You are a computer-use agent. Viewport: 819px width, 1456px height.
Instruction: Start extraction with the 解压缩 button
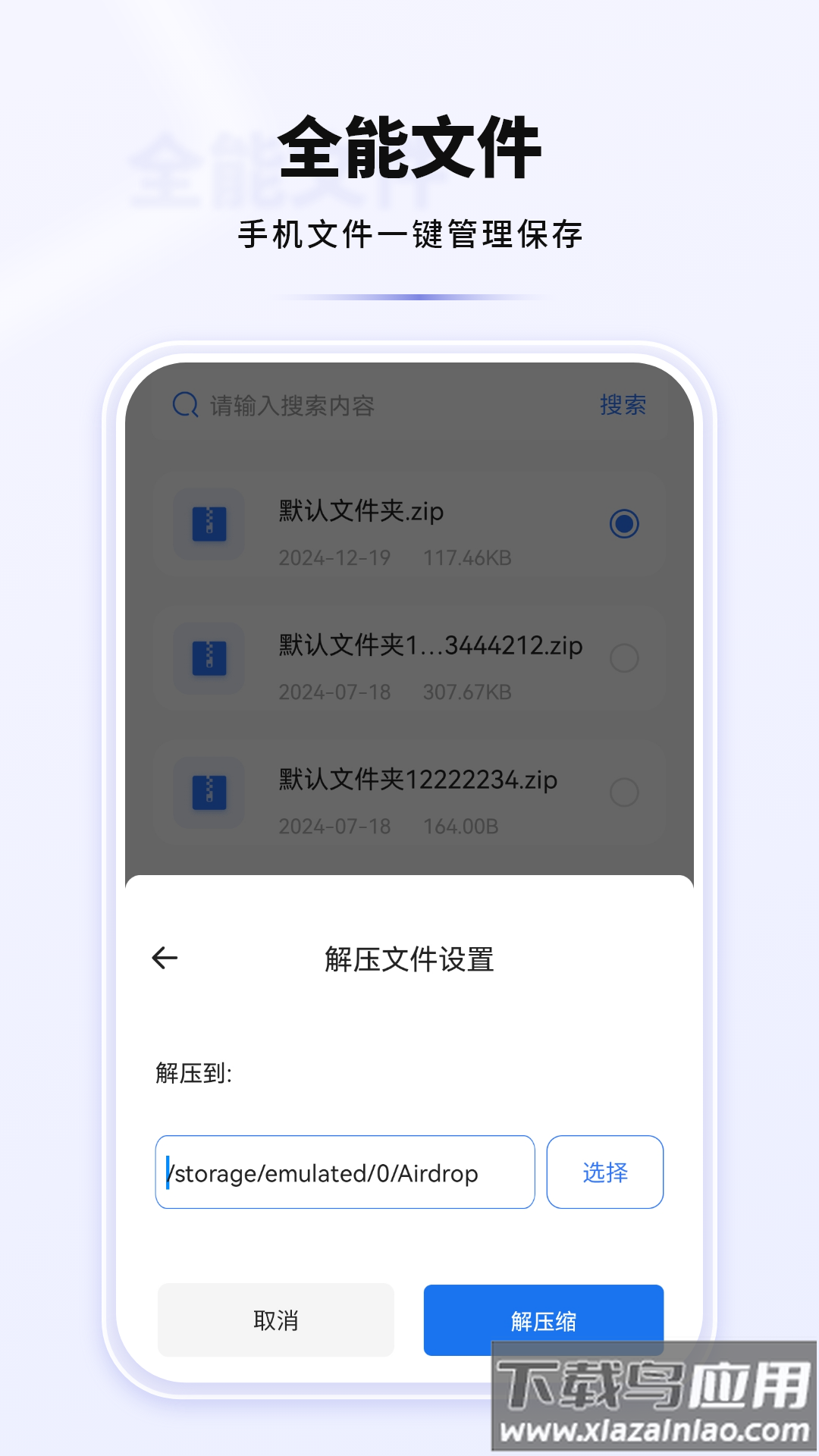point(543,1319)
